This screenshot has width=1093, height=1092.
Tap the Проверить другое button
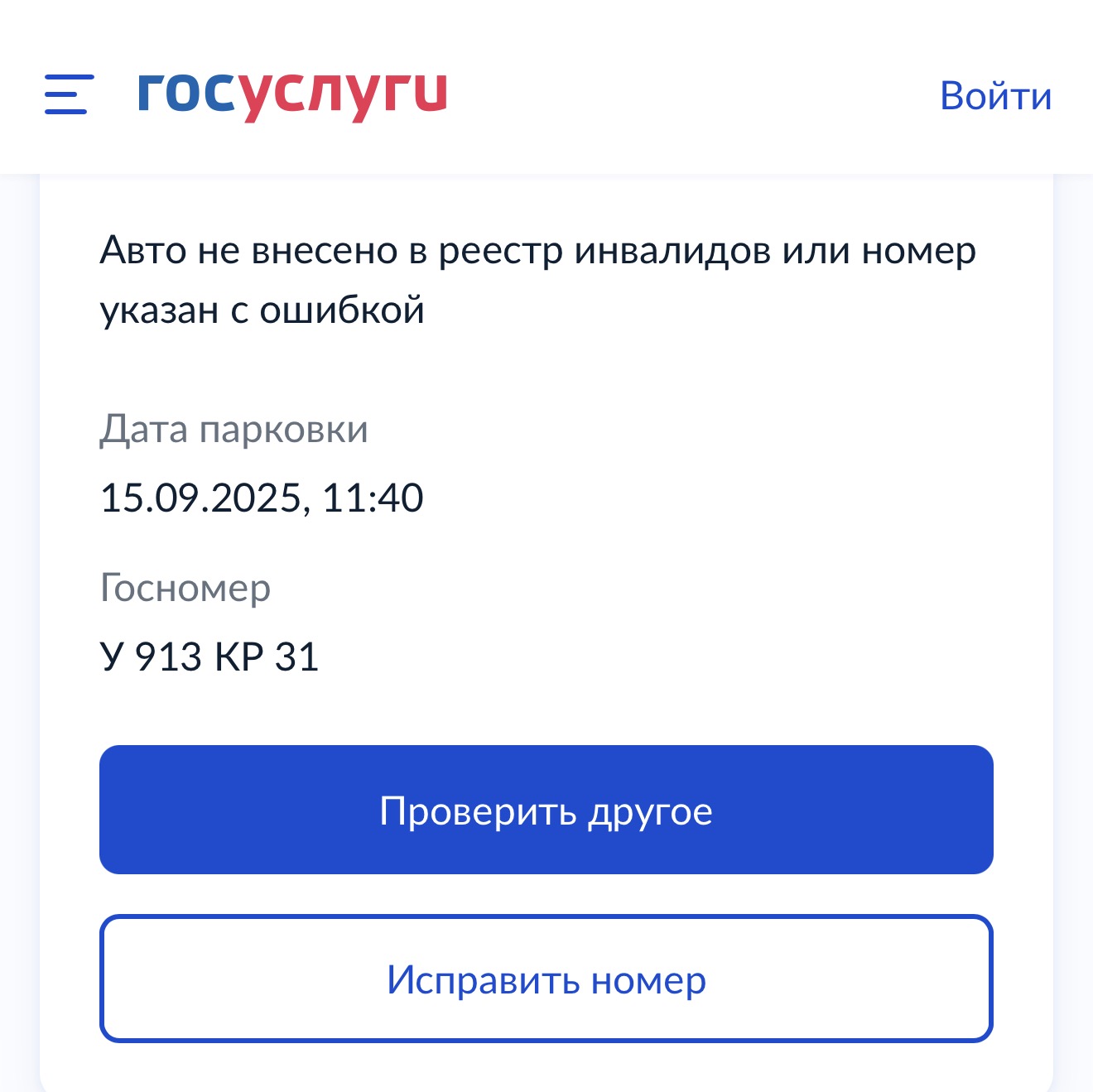[x=546, y=810]
